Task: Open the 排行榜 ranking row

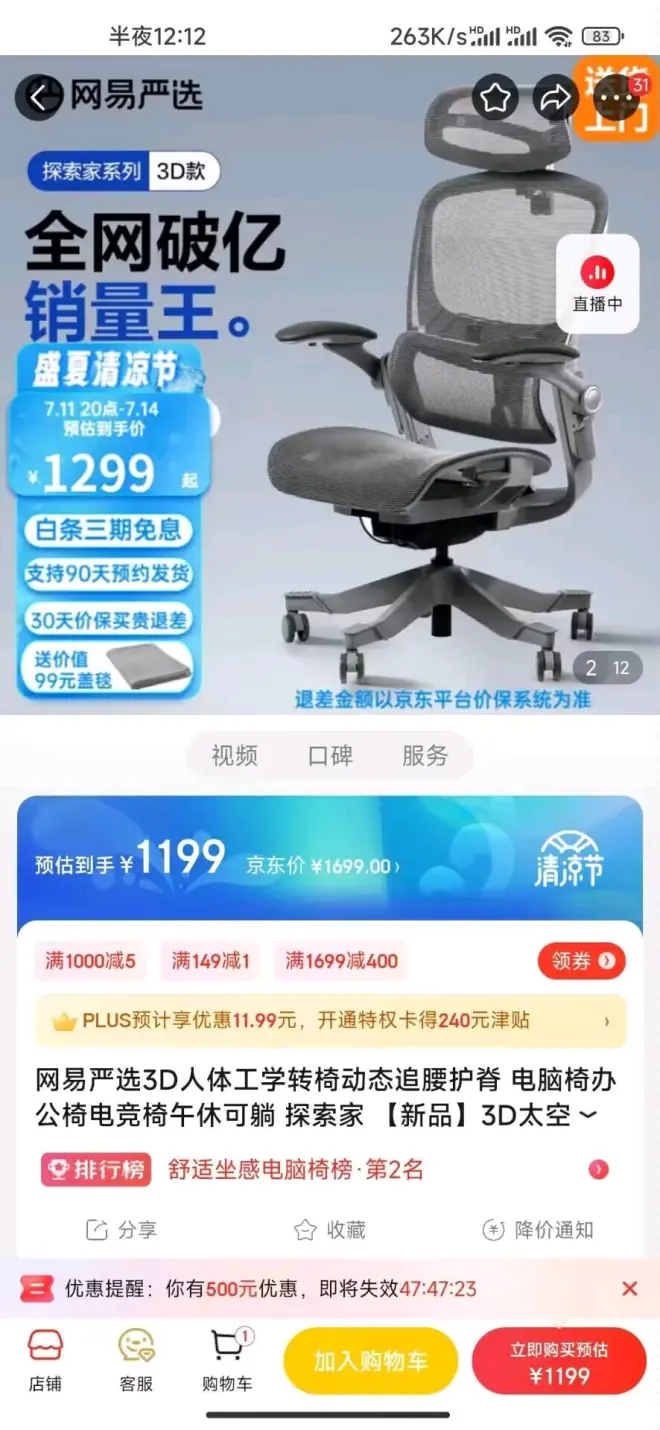Action: [330, 1169]
